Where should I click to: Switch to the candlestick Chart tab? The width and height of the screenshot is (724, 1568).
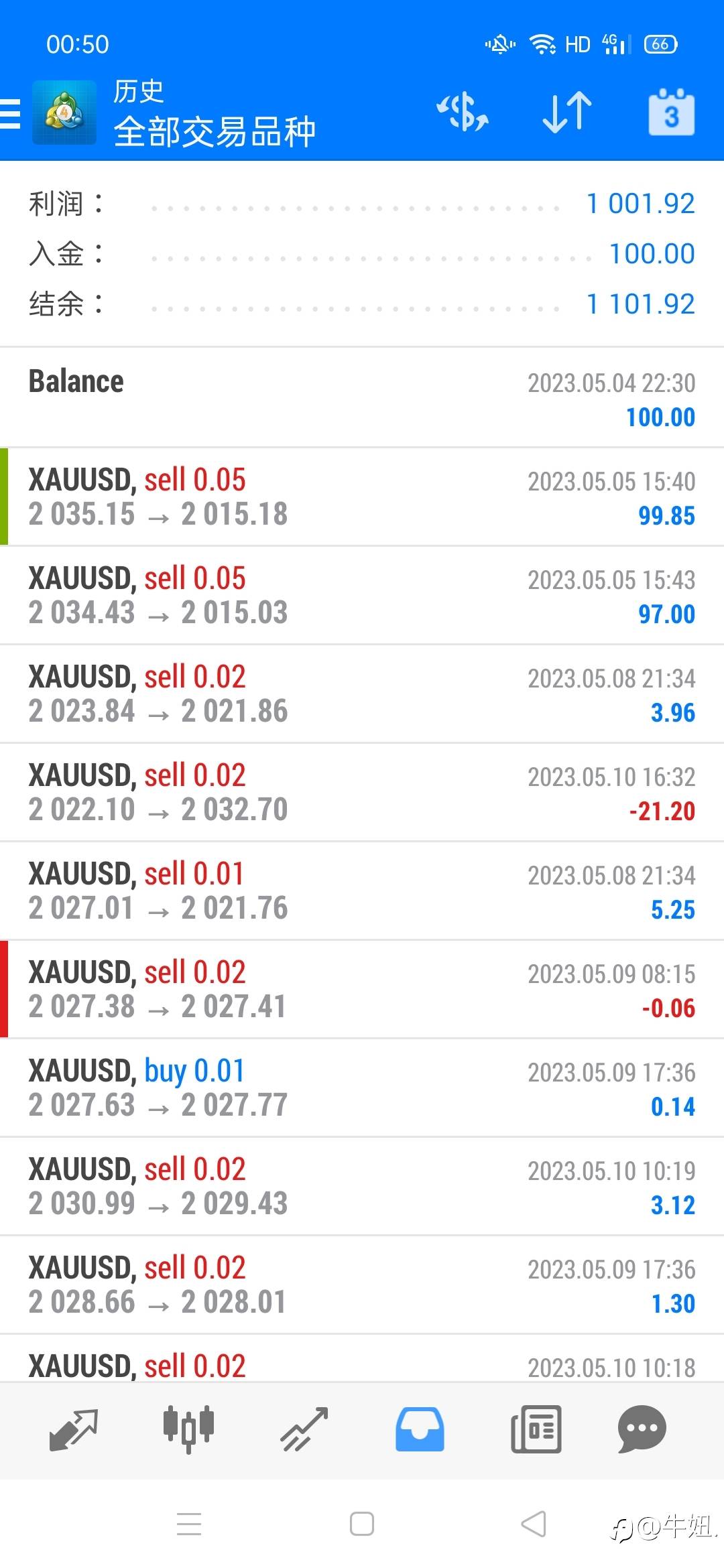pos(188,1429)
